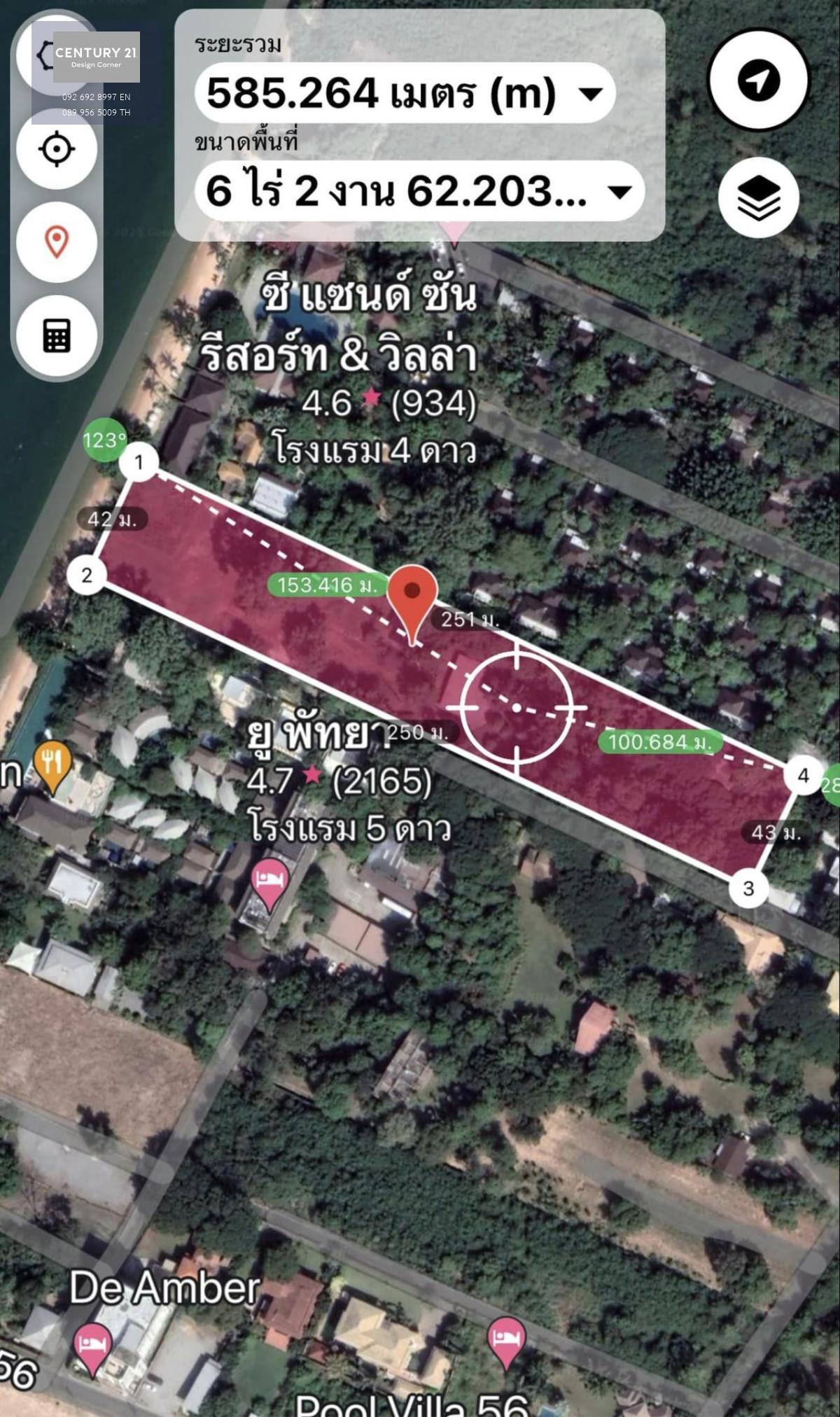Select boundary point 3

[x=748, y=888]
